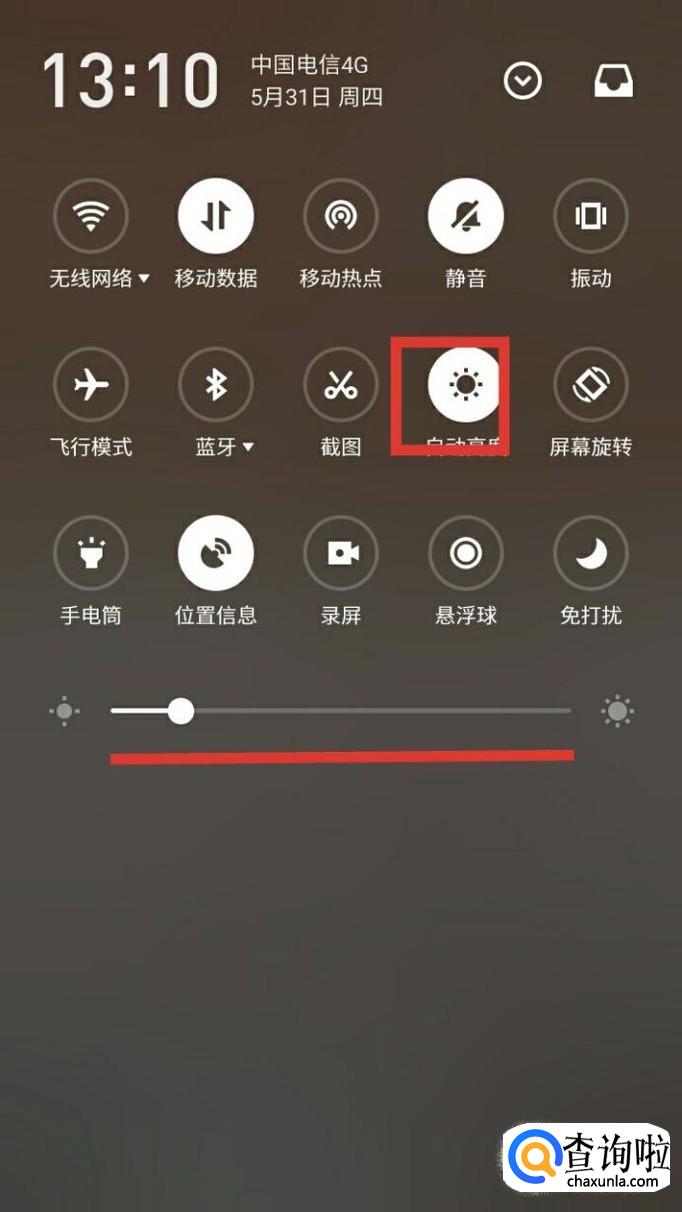
Task: Enable the 移动热点 hotspot
Action: (x=341, y=216)
